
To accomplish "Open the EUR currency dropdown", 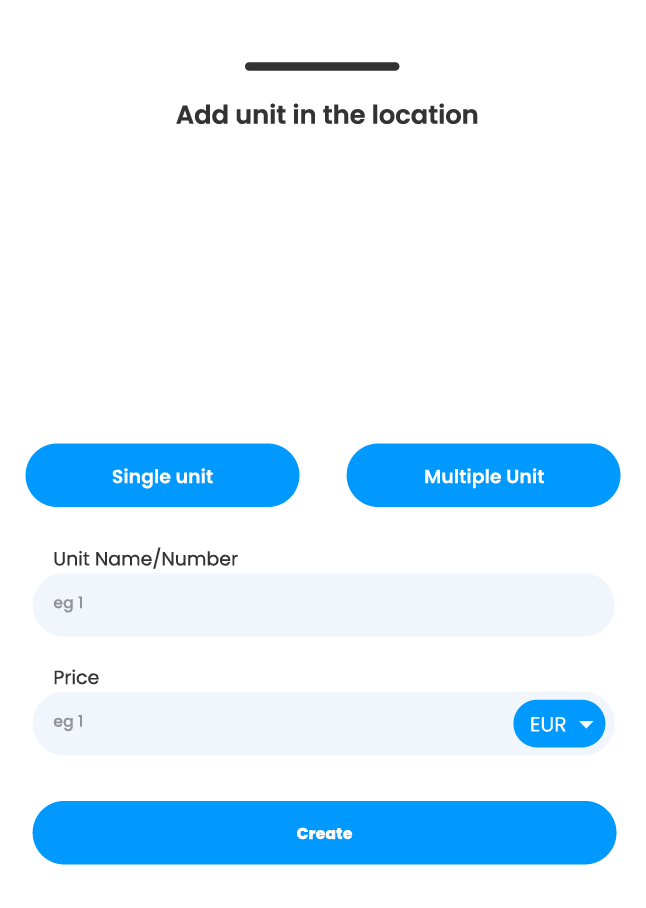I will click(x=559, y=724).
